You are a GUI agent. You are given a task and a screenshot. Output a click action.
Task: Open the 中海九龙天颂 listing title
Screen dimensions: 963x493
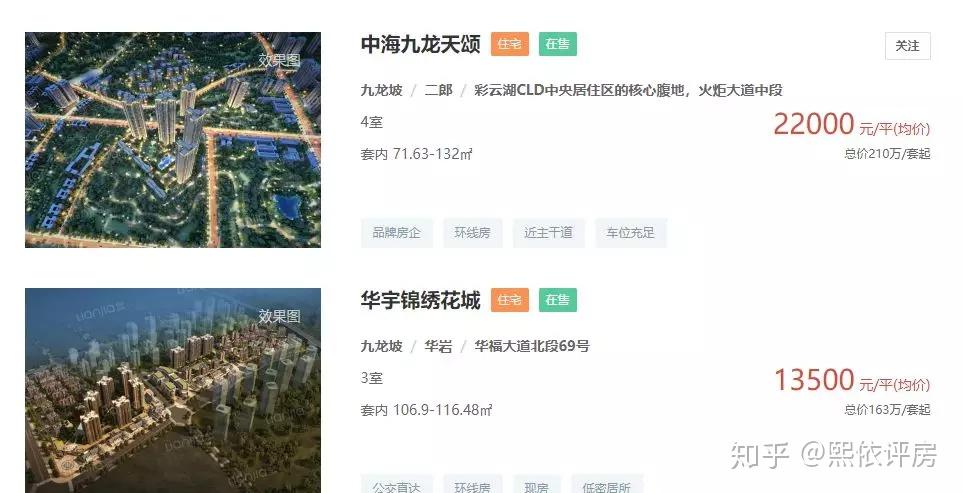(x=420, y=45)
